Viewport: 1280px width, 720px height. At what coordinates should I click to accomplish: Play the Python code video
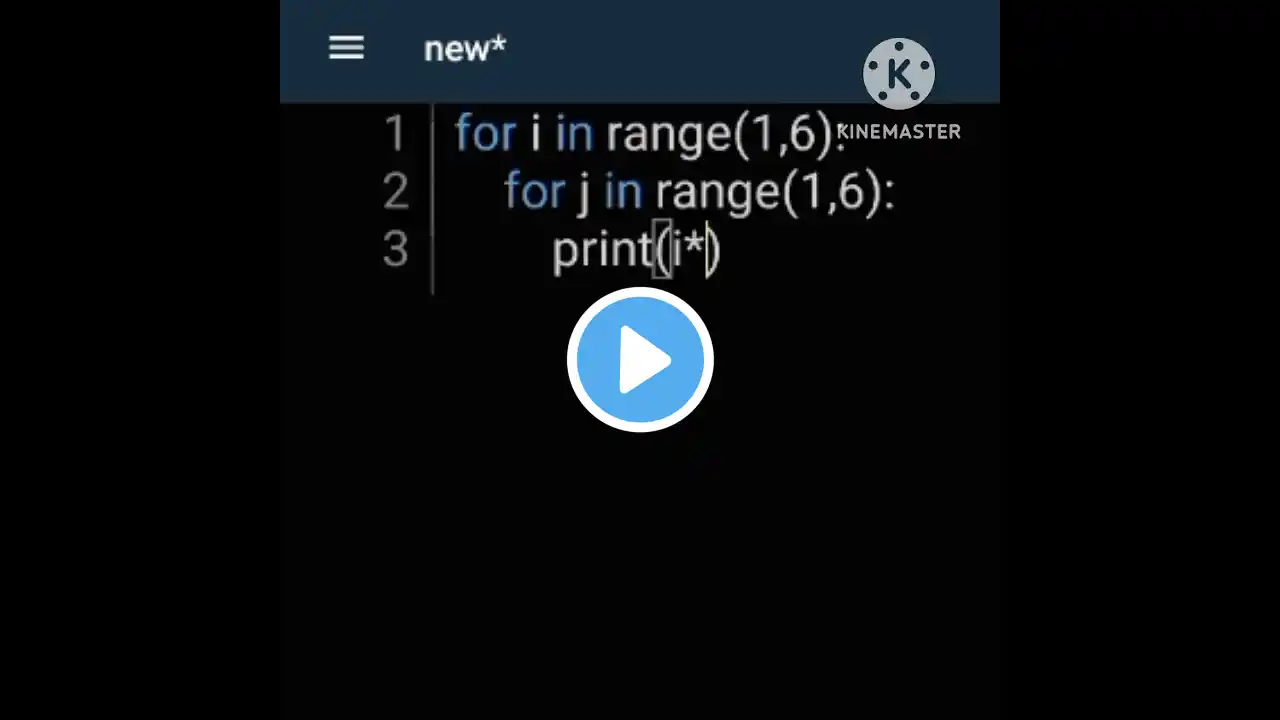click(x=640, y=360)
